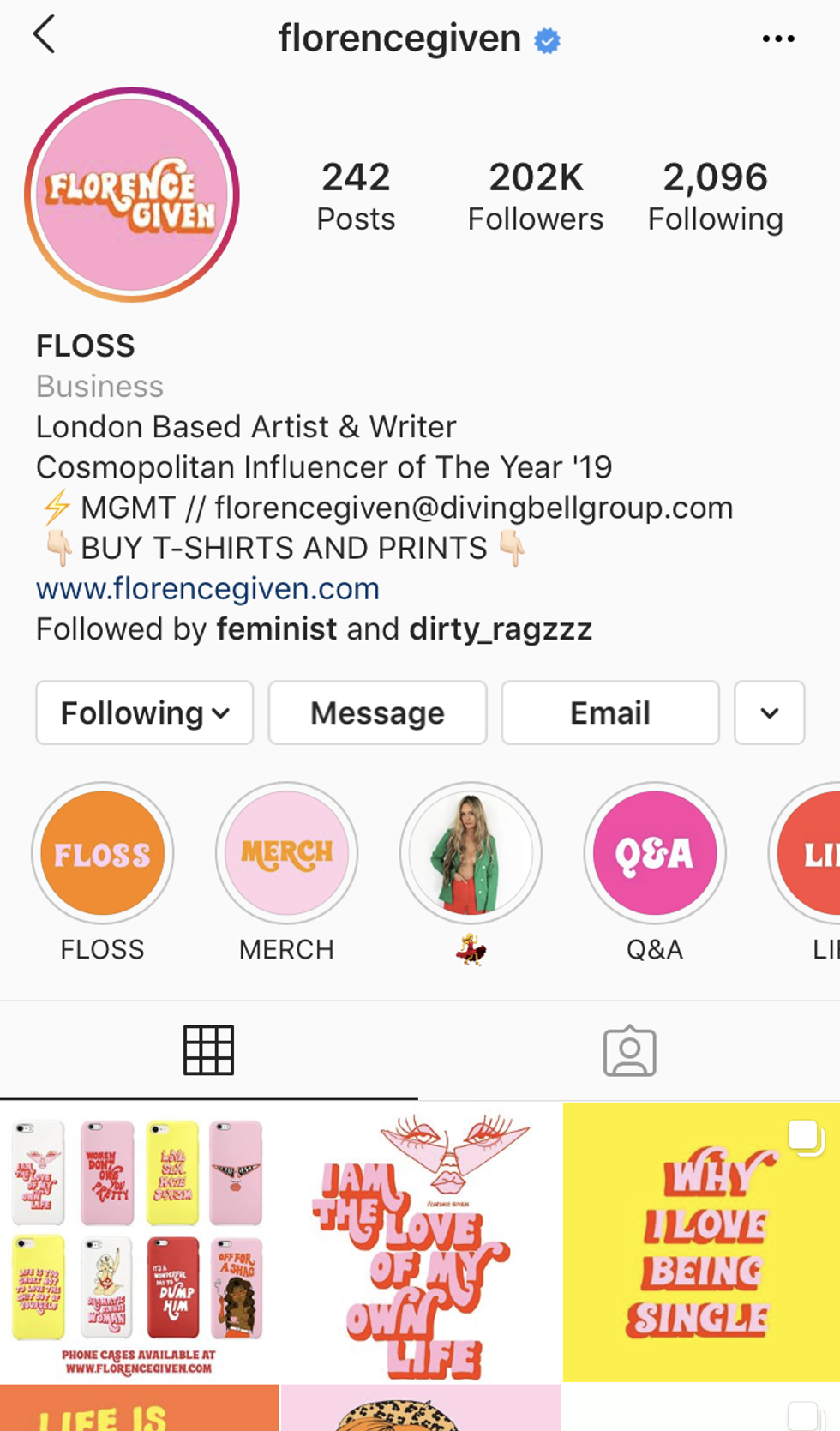Screen dimensions: 840x1431
Task: Open the 2,096 Following list
Action: point(715,196)
